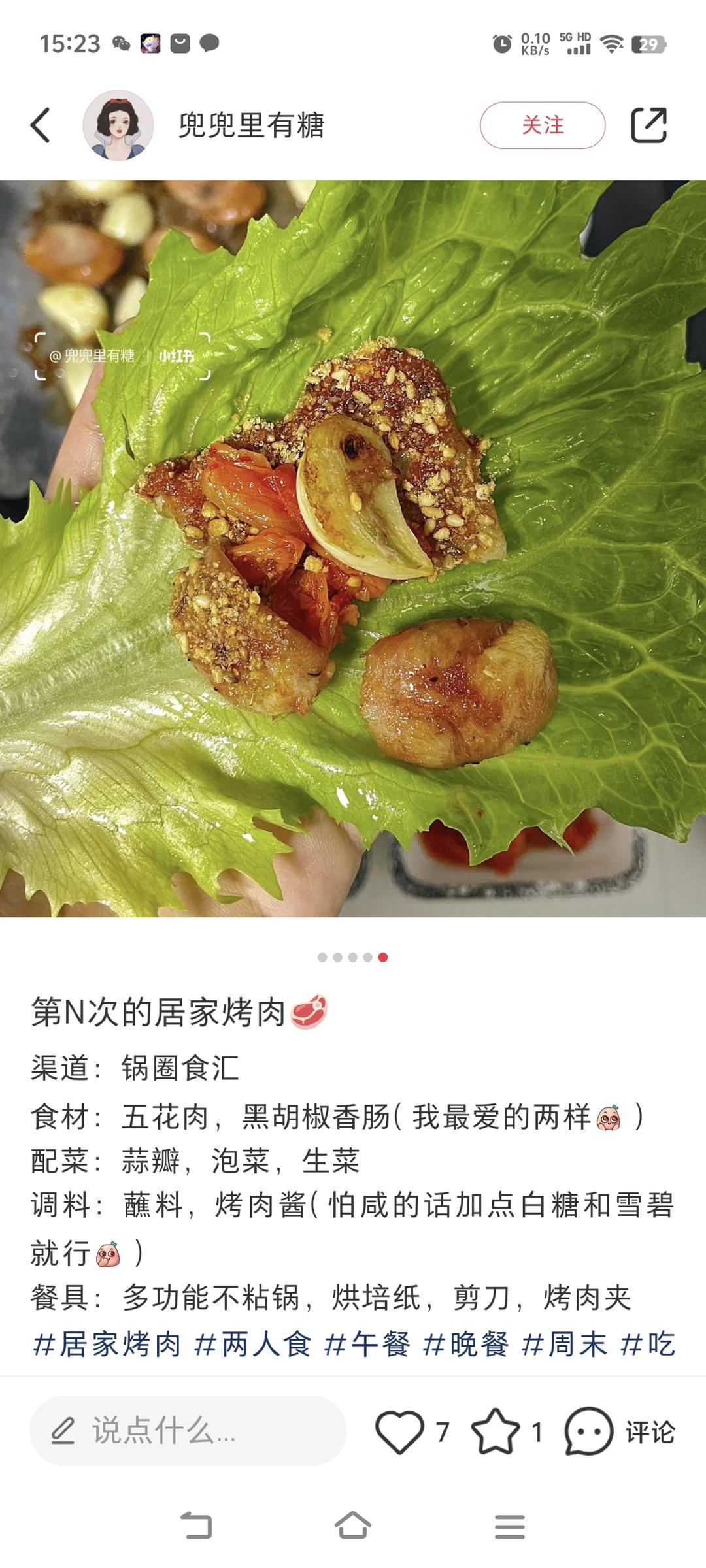Go back using the top-left arrow
Image resolution: width=706 pixels, height=1568 pixels.
41,125
